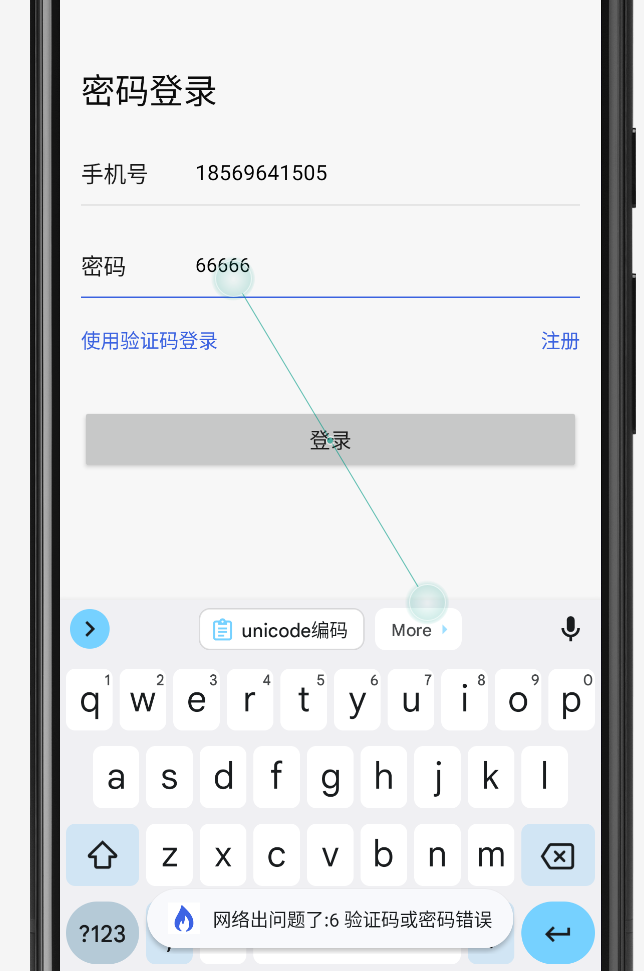Image resolution: width=644 pixels, height=971 pixels.
Task: Toggle the shift key
Action: (102, 855)
